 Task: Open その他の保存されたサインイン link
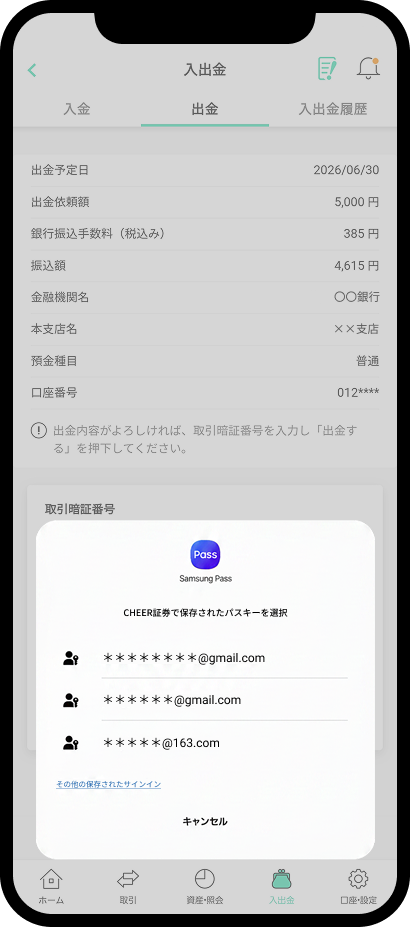pos(108,784)
